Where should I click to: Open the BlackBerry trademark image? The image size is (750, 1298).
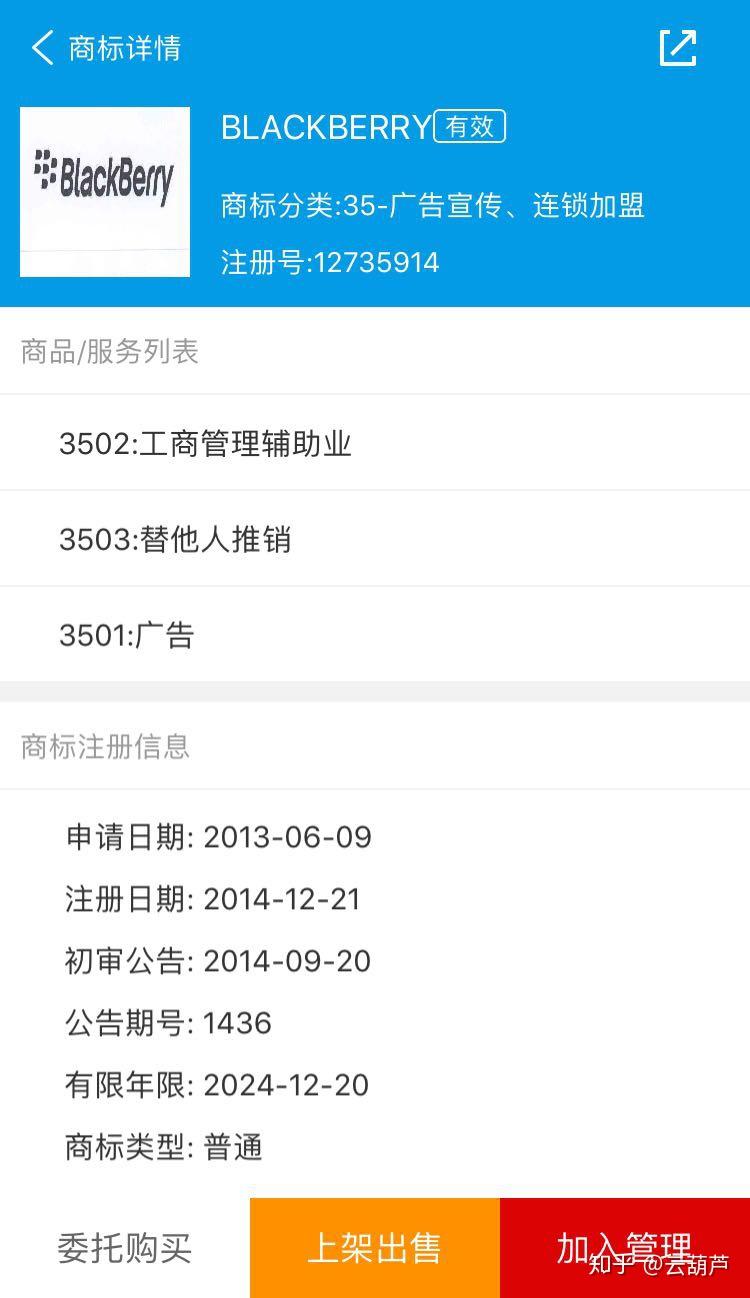[105, 192]
